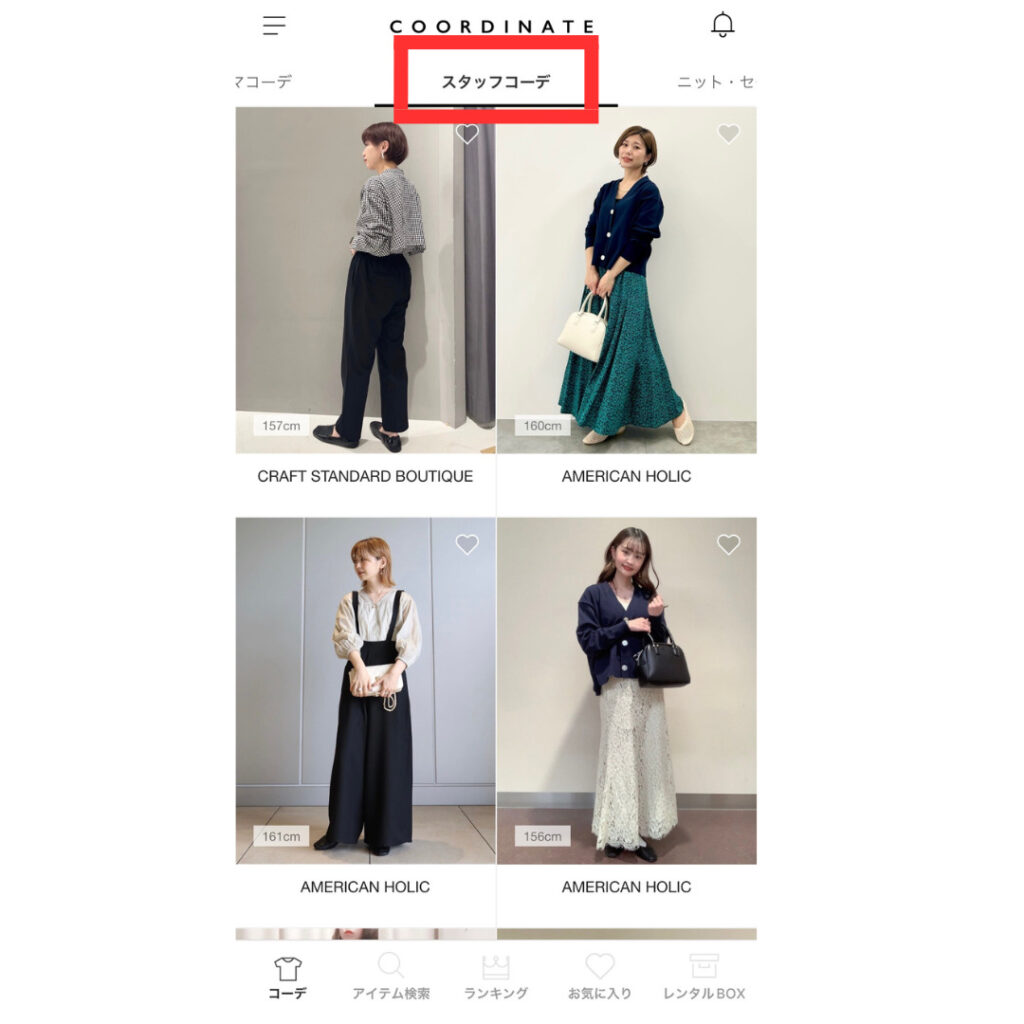Like the 160cm AMERICAN HOLIC outfit
Screen dimensions: 1024x1024
729,134
